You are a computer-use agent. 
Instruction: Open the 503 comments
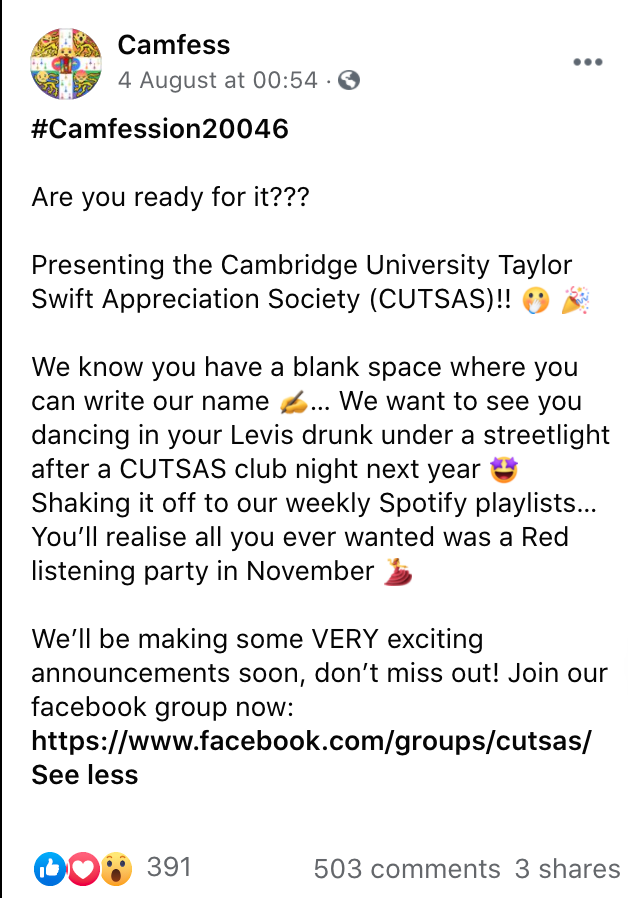pyautogui.click(x=407, y=868)
